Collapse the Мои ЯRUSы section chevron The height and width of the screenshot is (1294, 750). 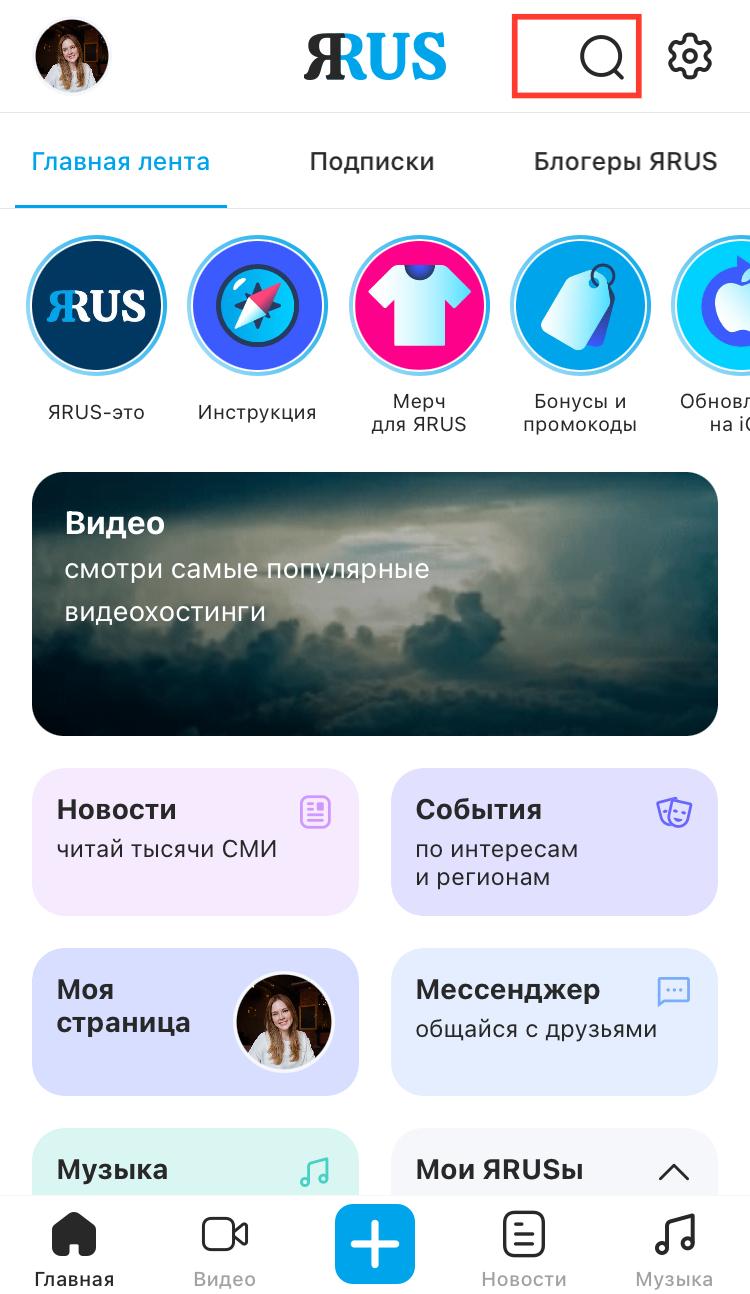tap(675, 1171)
